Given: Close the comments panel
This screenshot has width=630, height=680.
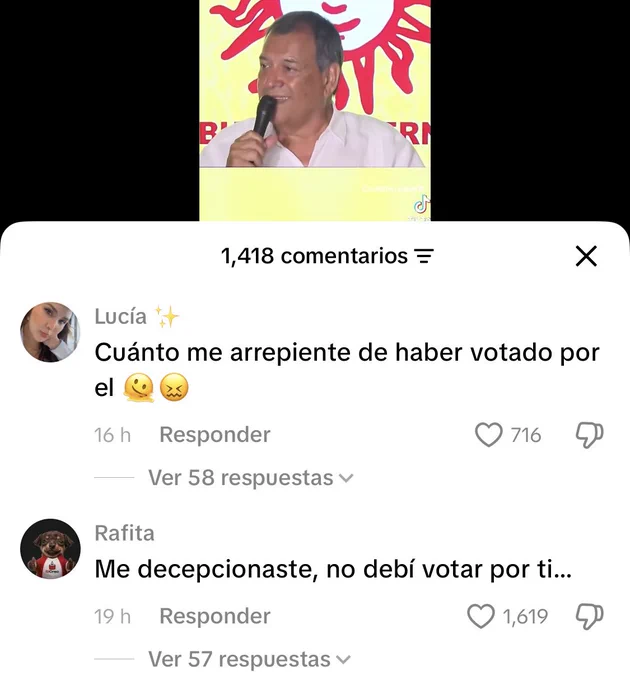Looking at the screenshot, I should coord(586,256).
